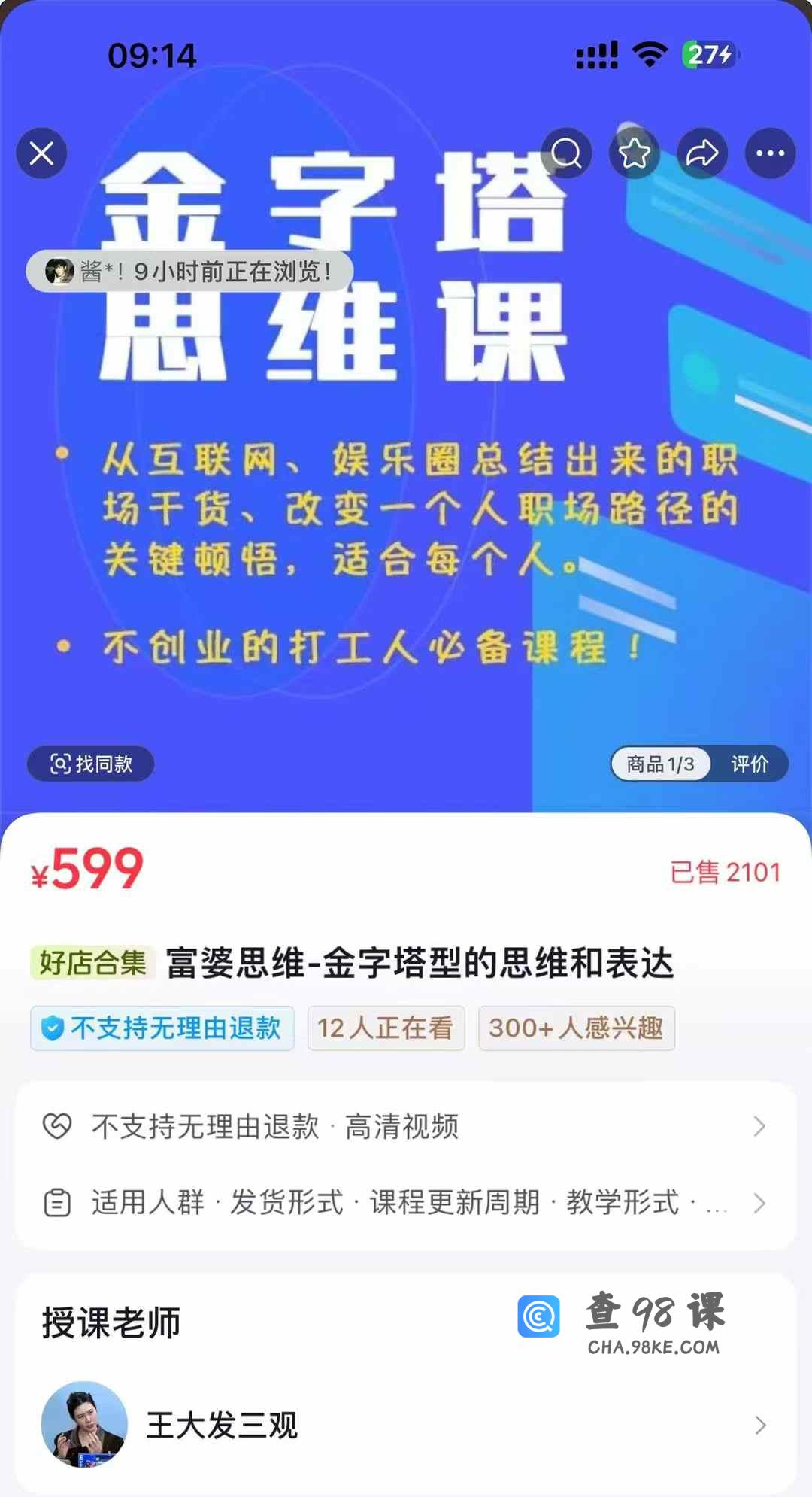The height and width of the screenshot is (1497, 812).
Task: Open the 不支持无理由退款 · 高清视频 service row
Action: (406, 1126)
